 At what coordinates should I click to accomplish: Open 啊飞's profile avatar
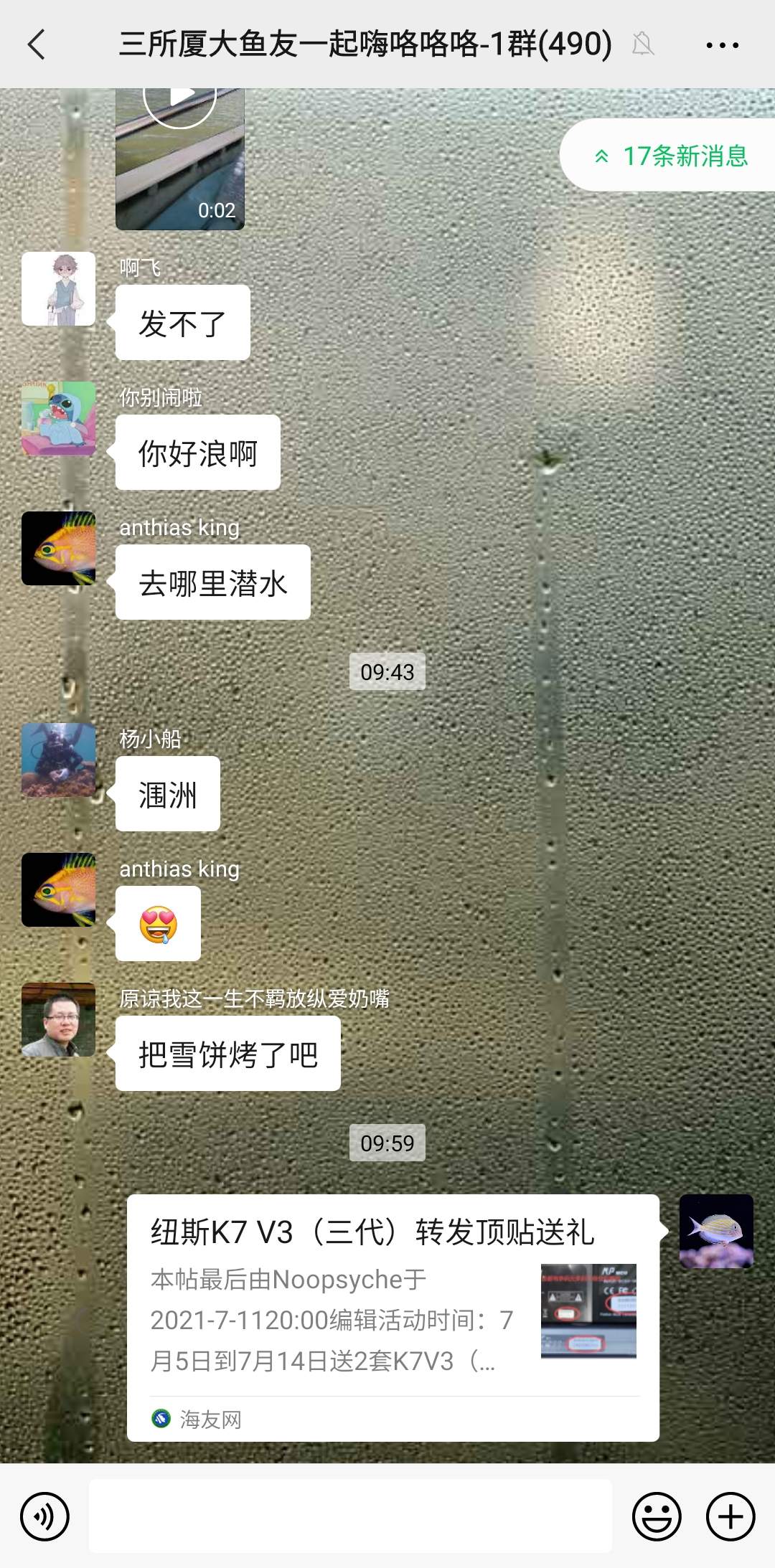[x=59, y=288]
